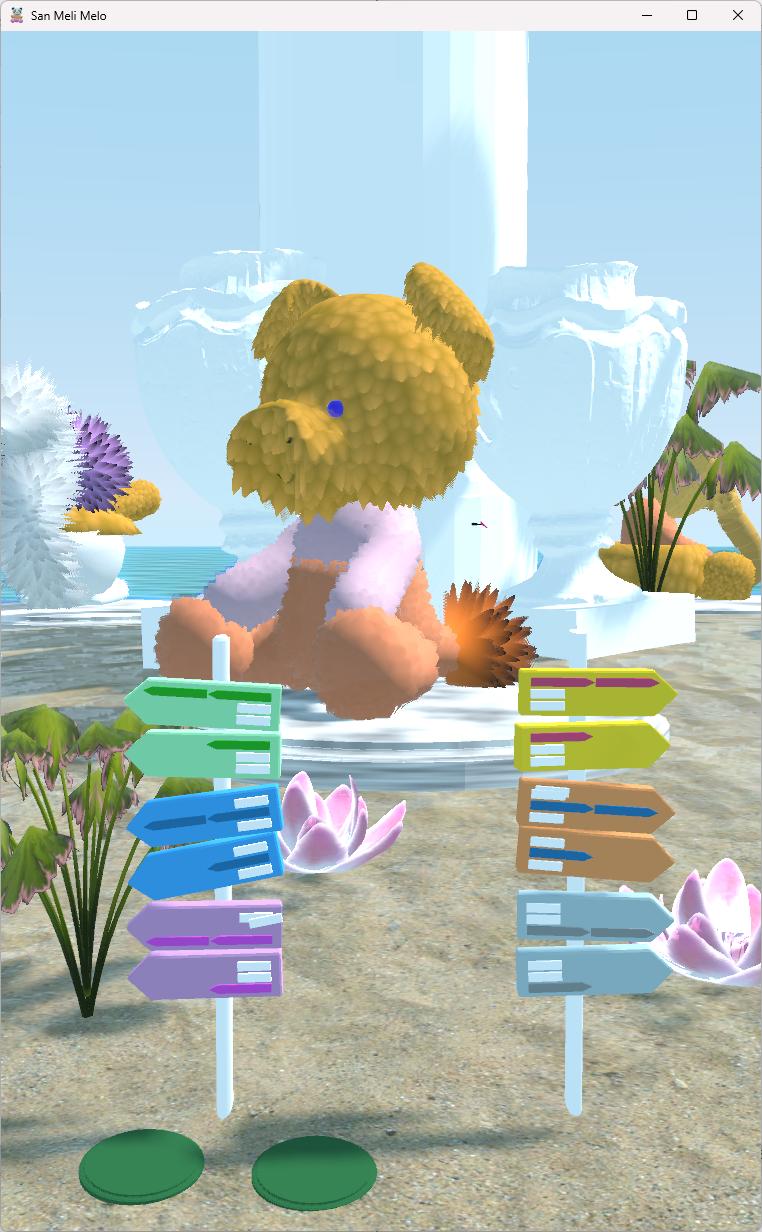Tap the single-arrow orange signpost
Viewport: 762px width, 1232px height.
[592, 853]
